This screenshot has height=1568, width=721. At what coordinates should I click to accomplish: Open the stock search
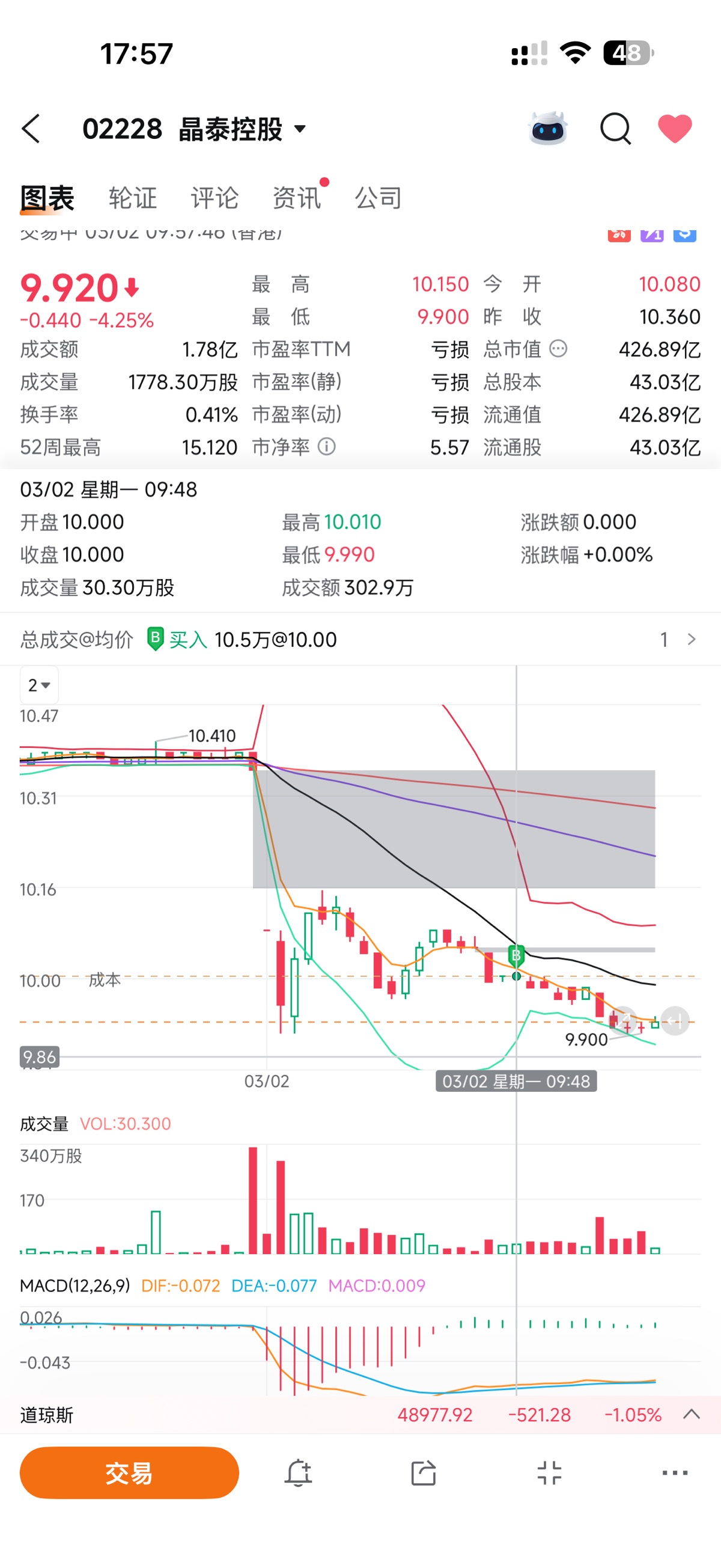tap(615, 129)
